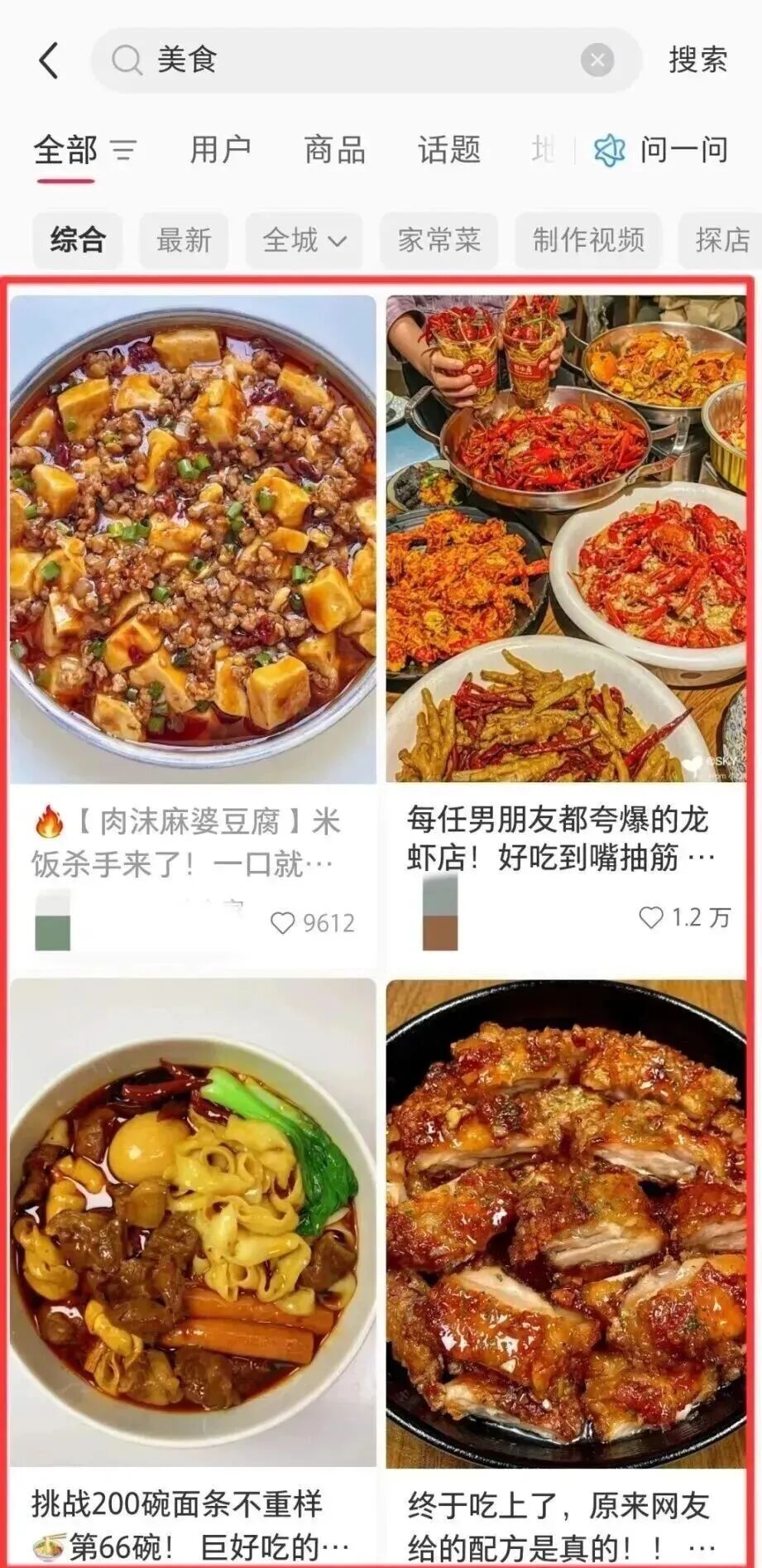Tap the search field containing 美食
The width and height of the screenshot is (762, 1568).
tap(347, 60)
